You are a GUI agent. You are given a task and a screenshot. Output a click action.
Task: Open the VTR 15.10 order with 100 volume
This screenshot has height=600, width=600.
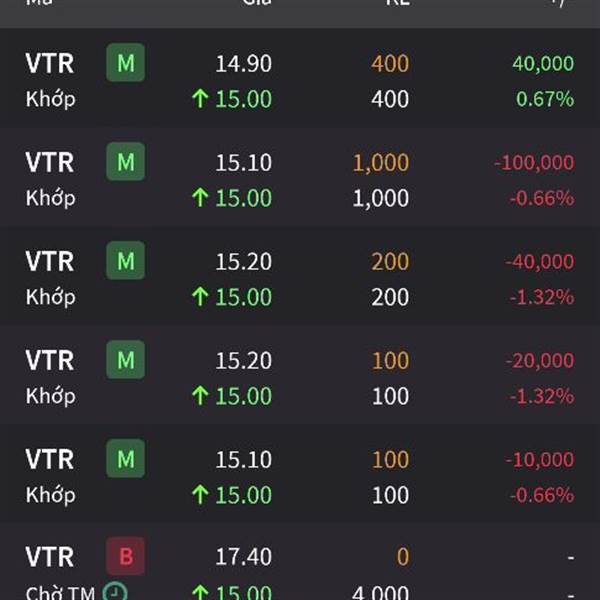[x=300, y=476]
